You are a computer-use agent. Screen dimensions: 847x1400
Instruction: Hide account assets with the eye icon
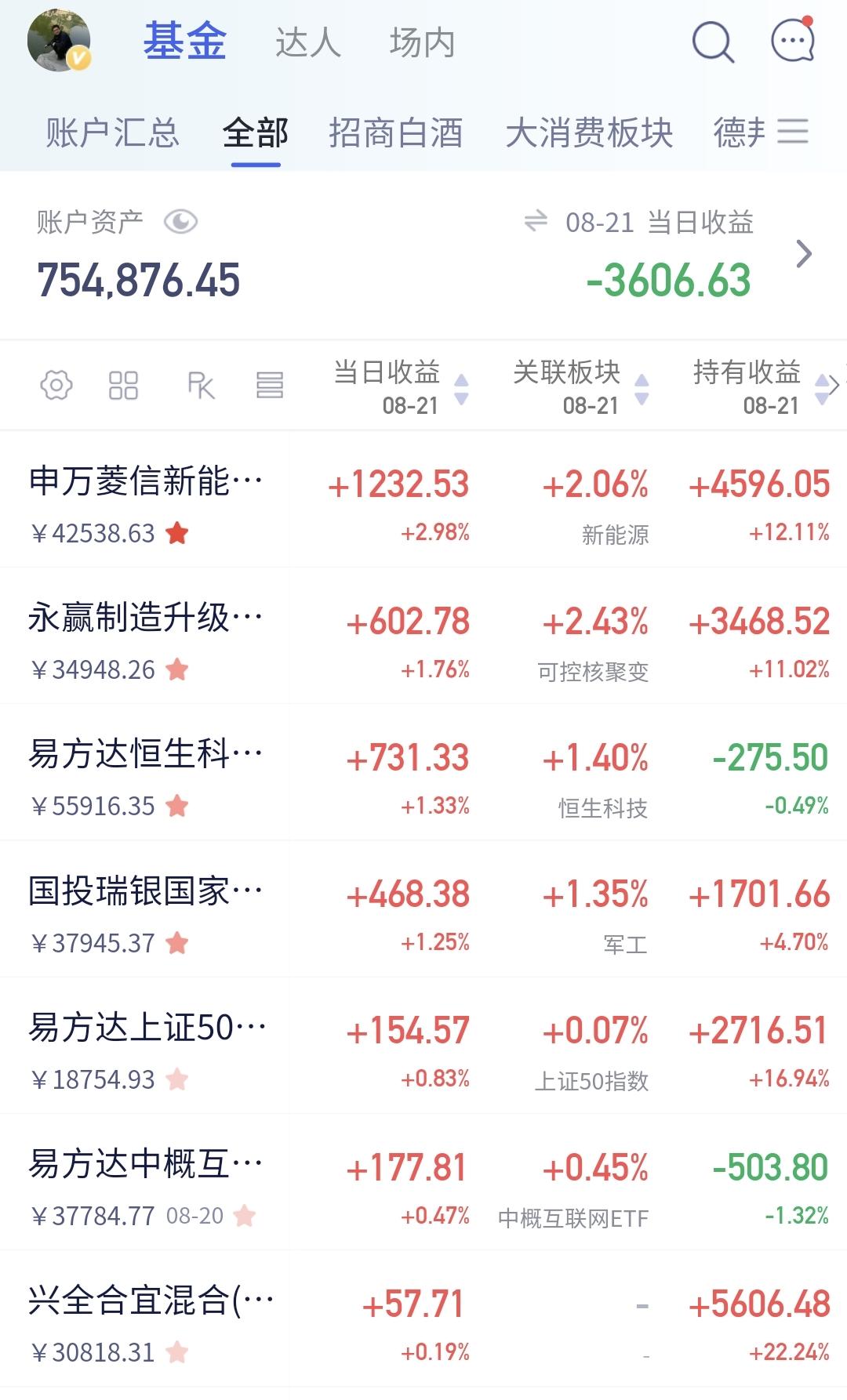coord(180,223)
